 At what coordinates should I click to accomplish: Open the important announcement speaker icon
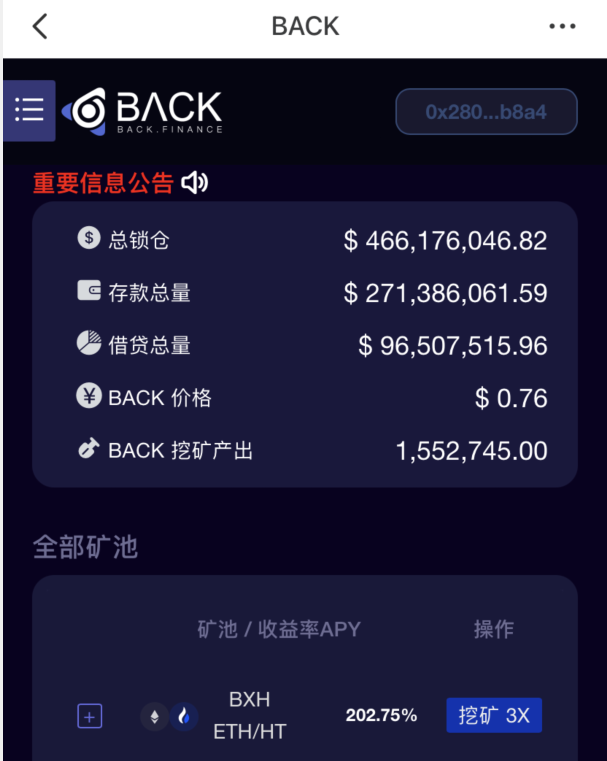pos(195,182)
